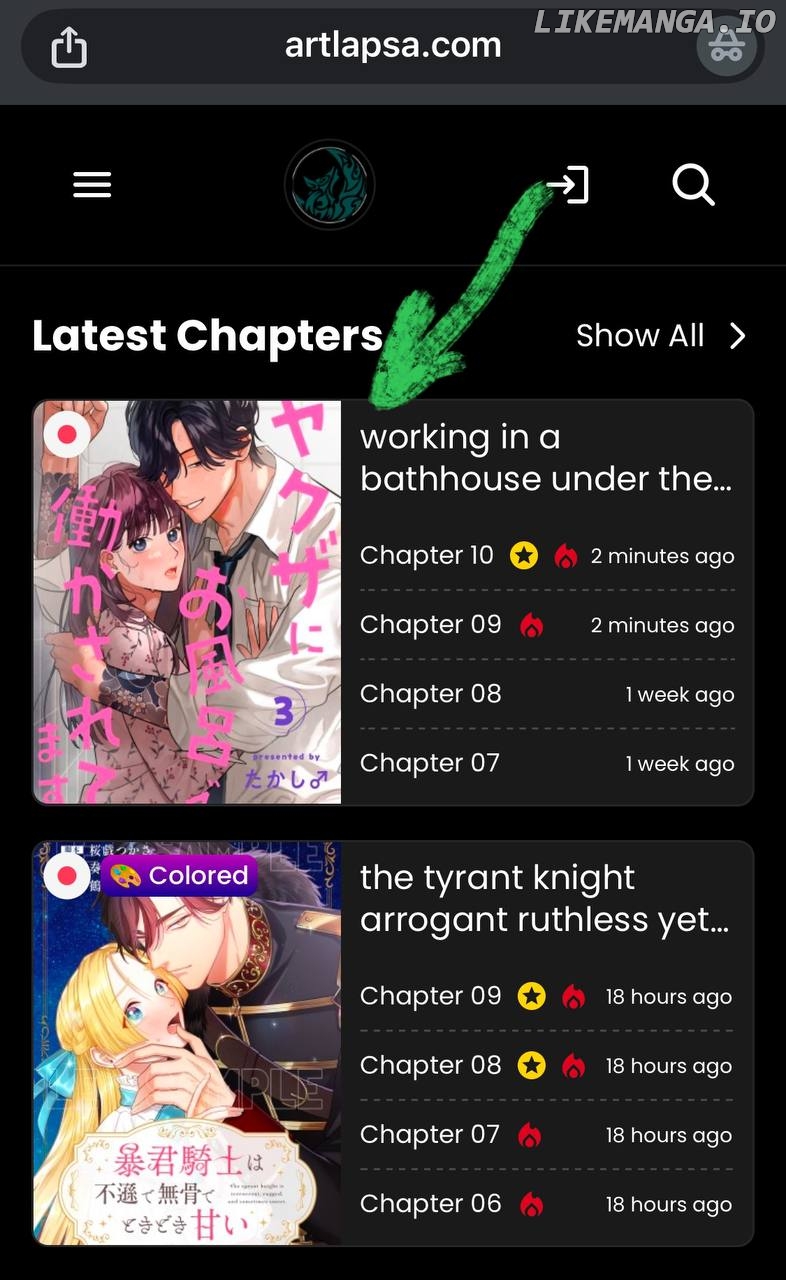This screenshot has height=1280, width=786.
Task: Open the tyrant knight manga cover
Action: click(x=188, y=1042)
